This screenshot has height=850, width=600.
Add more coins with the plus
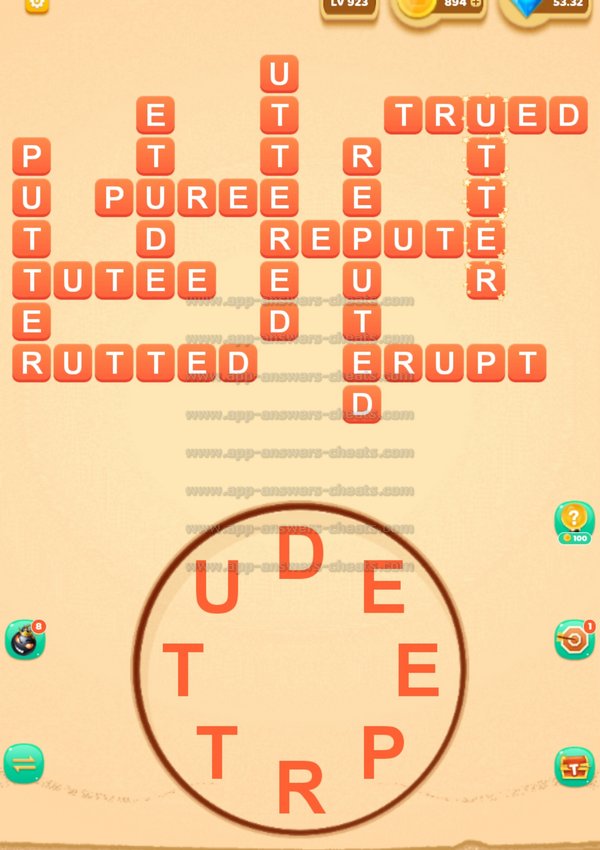[x=474, y=5]
